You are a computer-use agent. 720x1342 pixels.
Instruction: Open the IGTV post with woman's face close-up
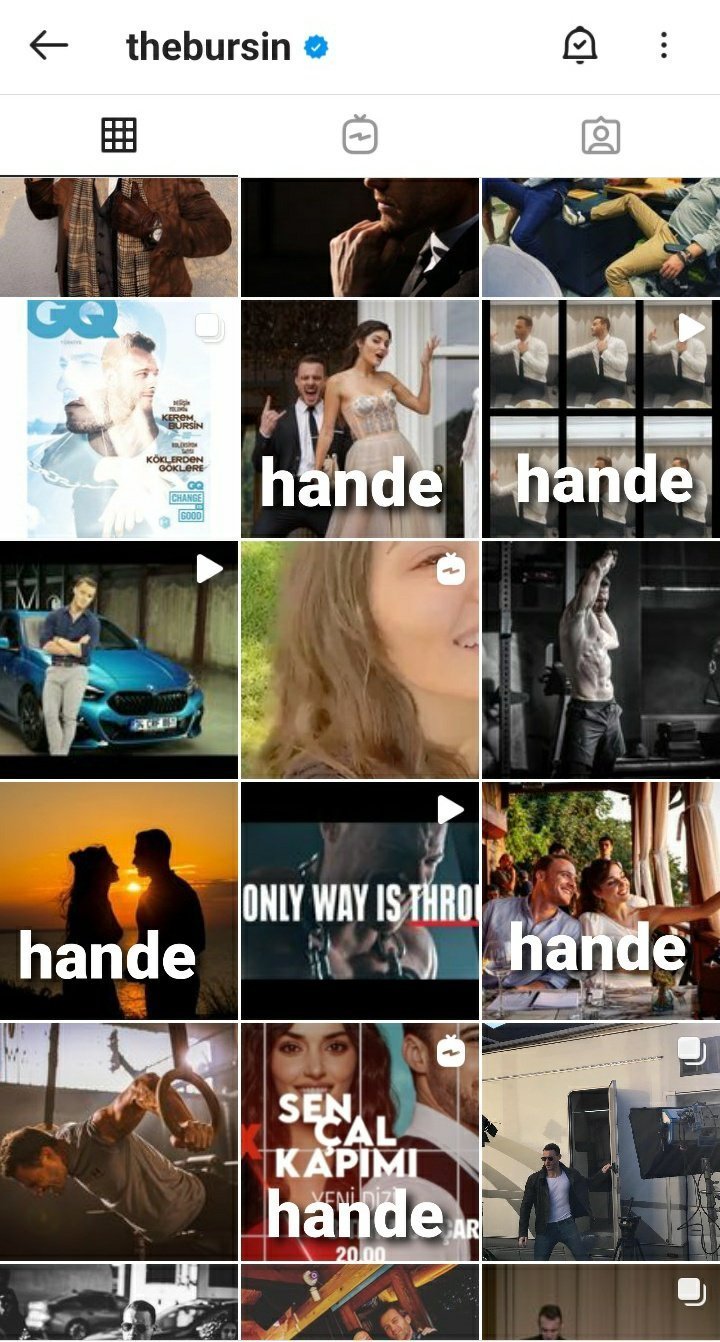(x=360, y=660)
